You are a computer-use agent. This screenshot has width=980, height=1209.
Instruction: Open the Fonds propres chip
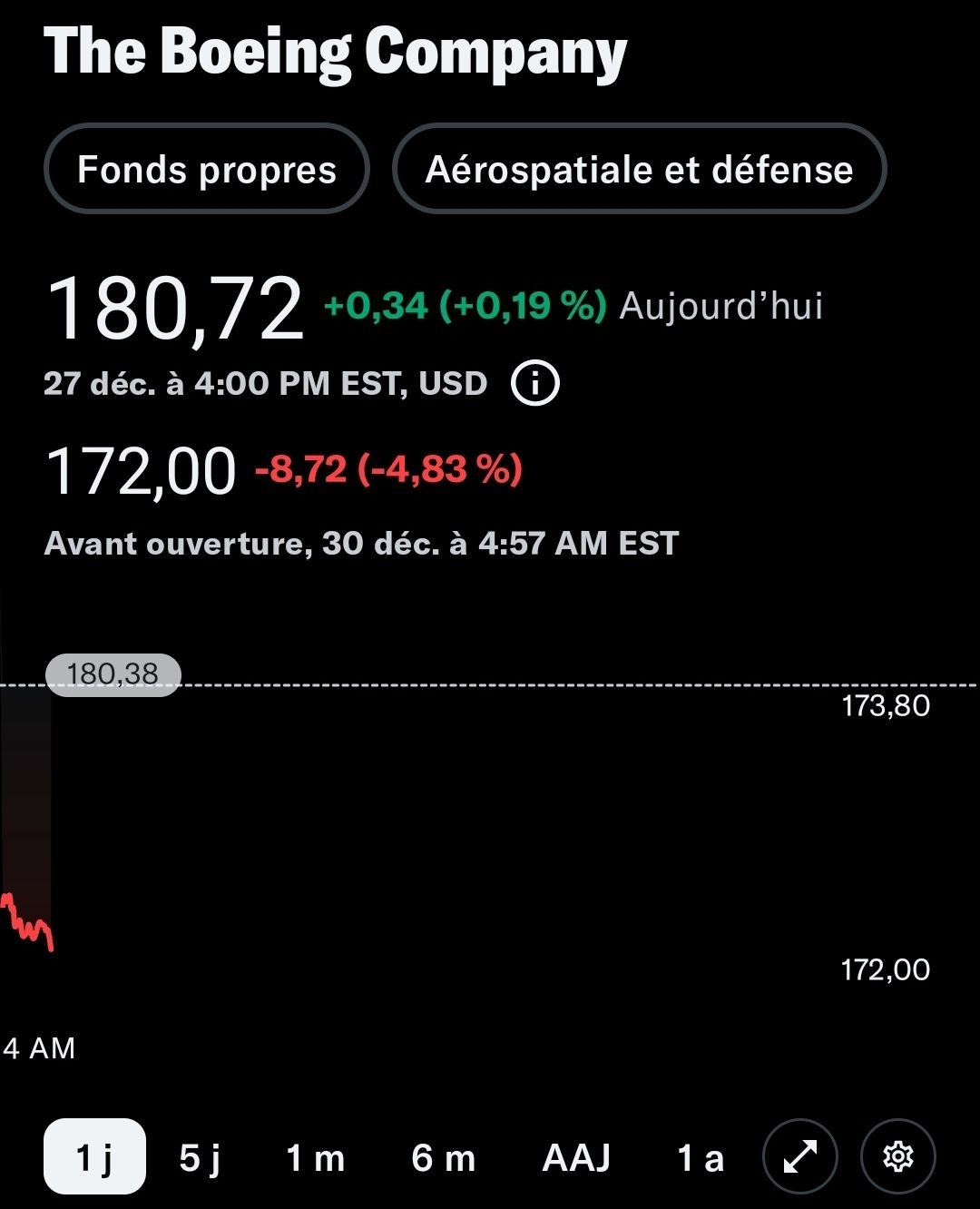click(x=207, y=170)
